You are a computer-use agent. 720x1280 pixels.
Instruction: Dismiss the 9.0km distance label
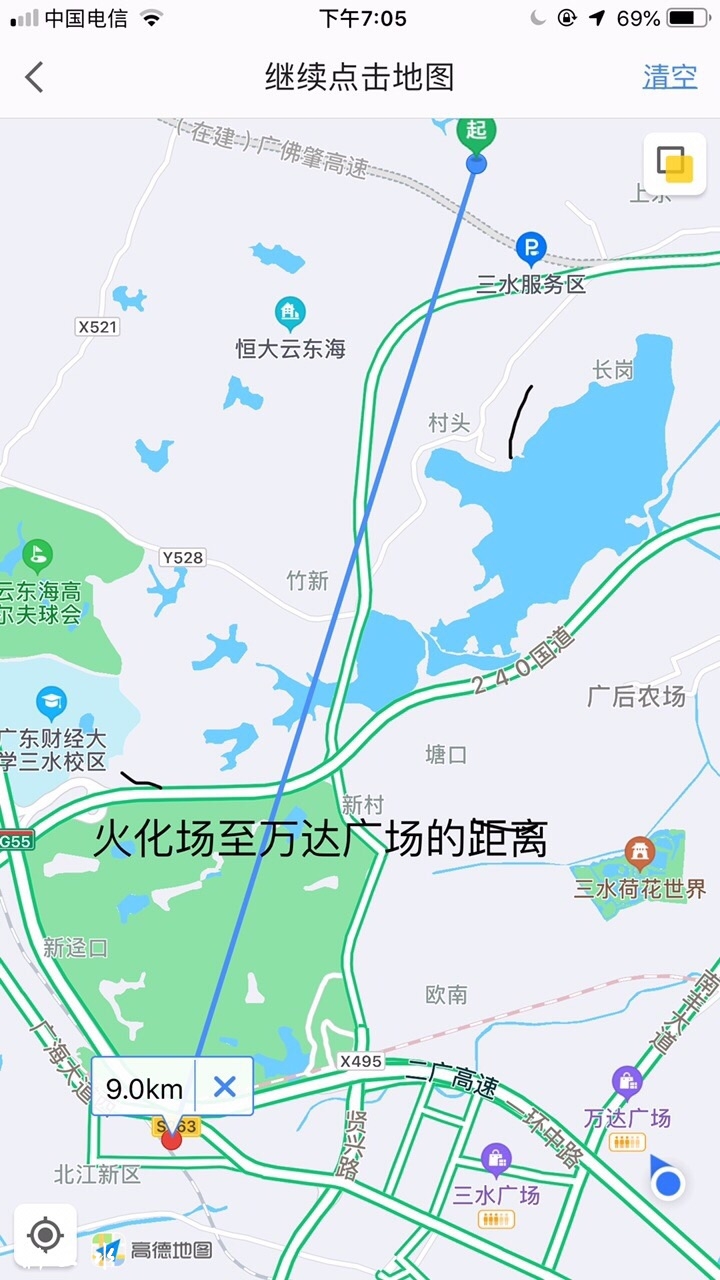pos(225,1087)
